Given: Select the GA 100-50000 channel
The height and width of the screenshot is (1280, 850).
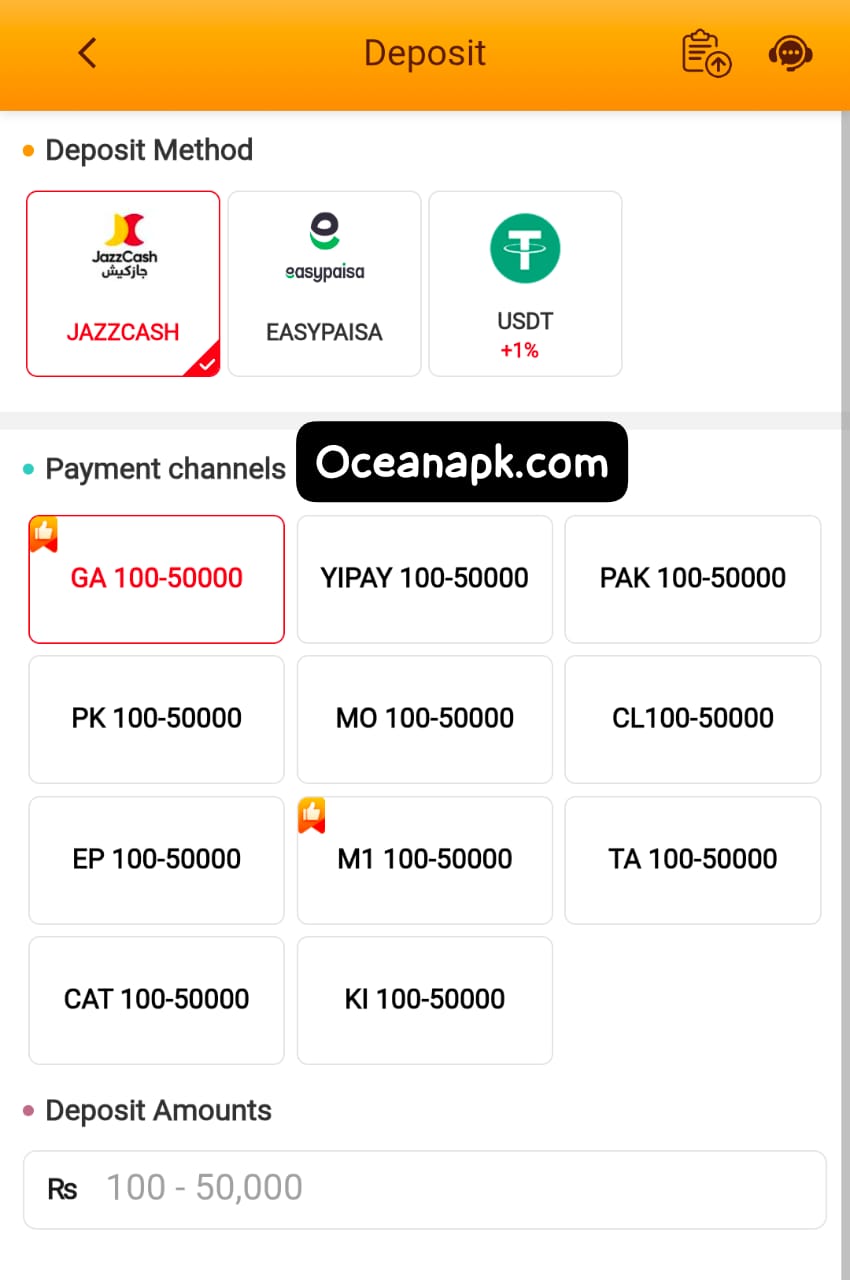Looking at the screenshot, I should [156, 579].
